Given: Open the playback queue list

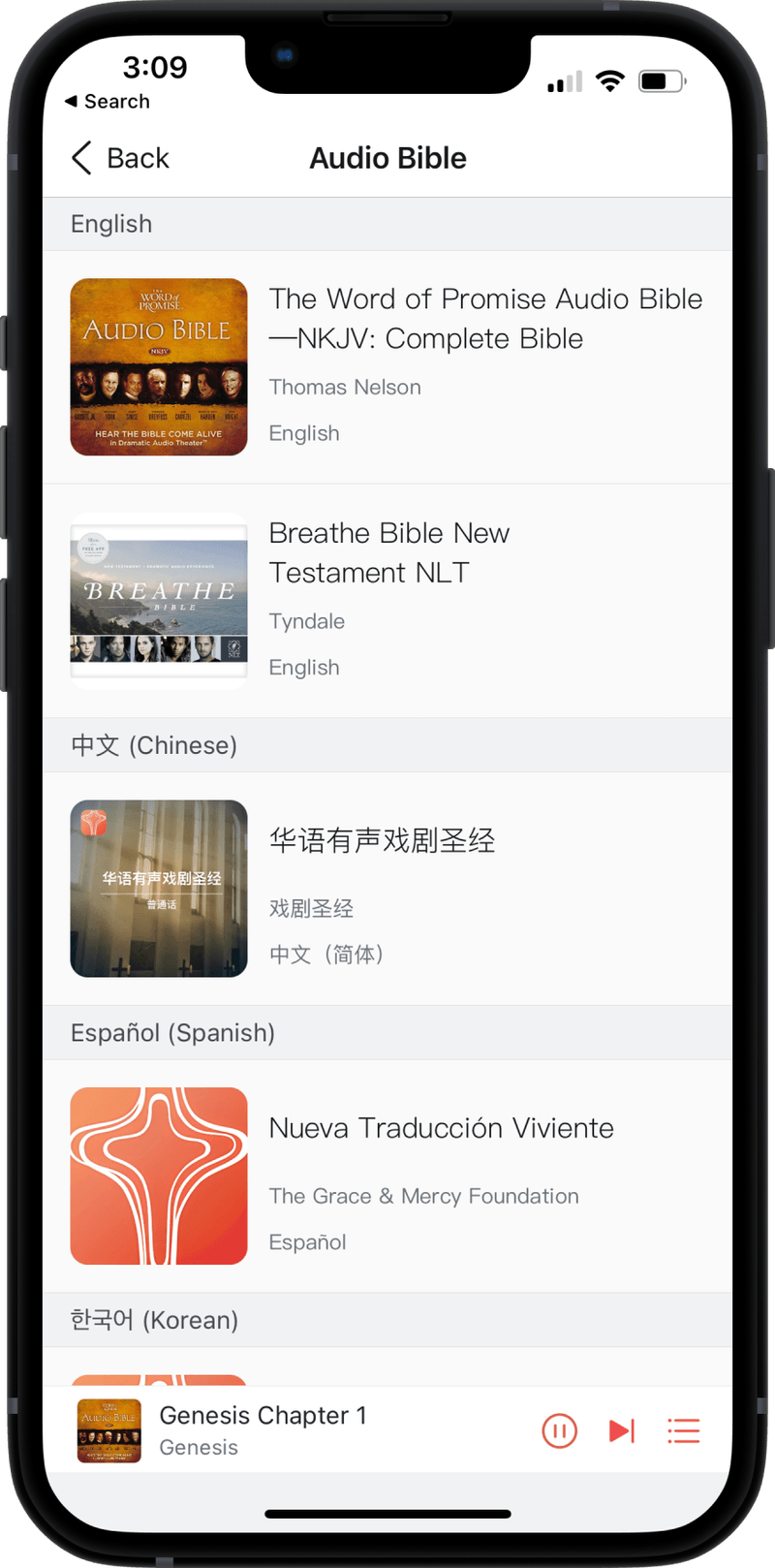Looking at the screenshot, I should [x=683, y=1430].
